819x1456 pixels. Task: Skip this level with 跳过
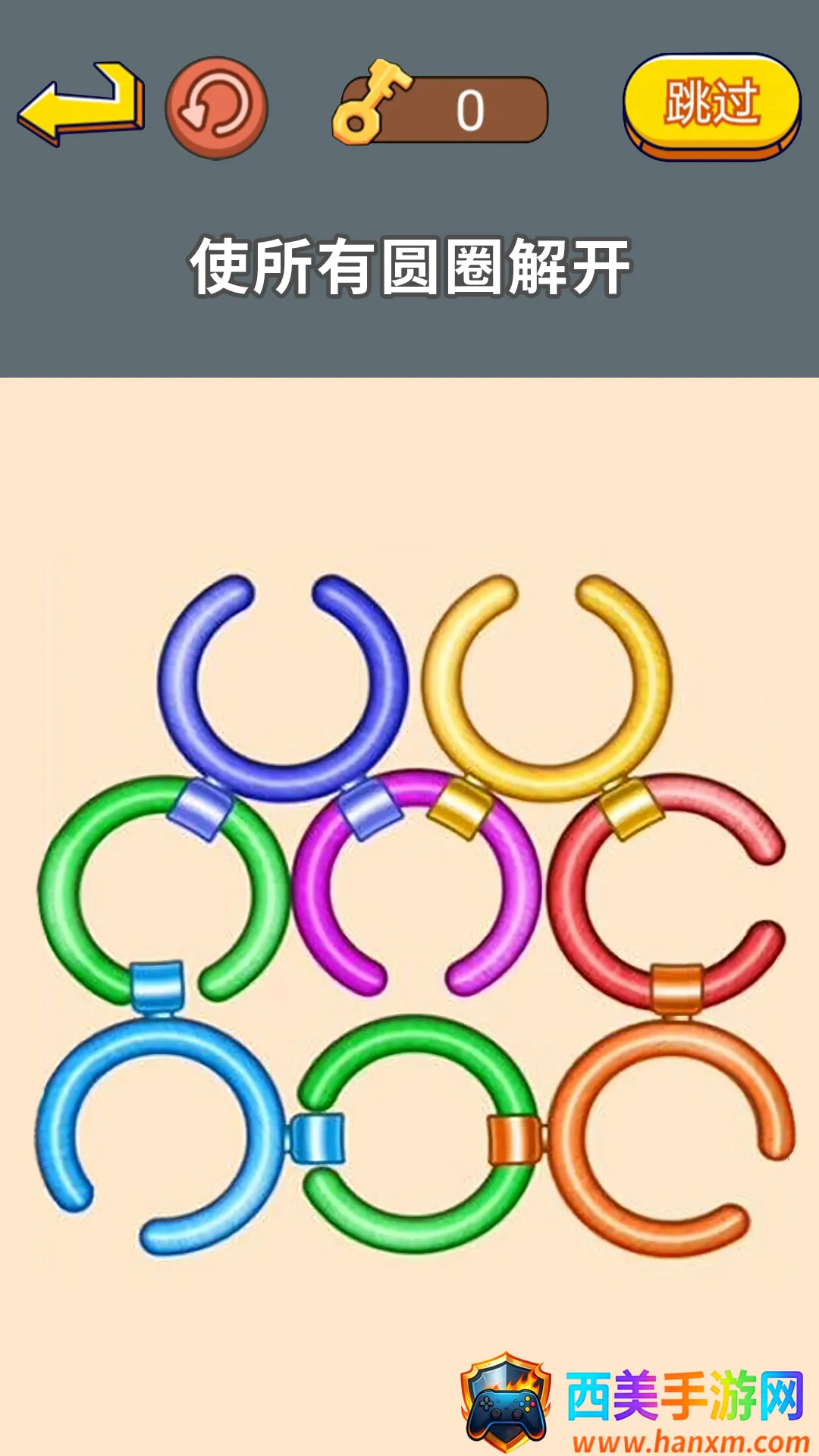(x=711, y=105)
